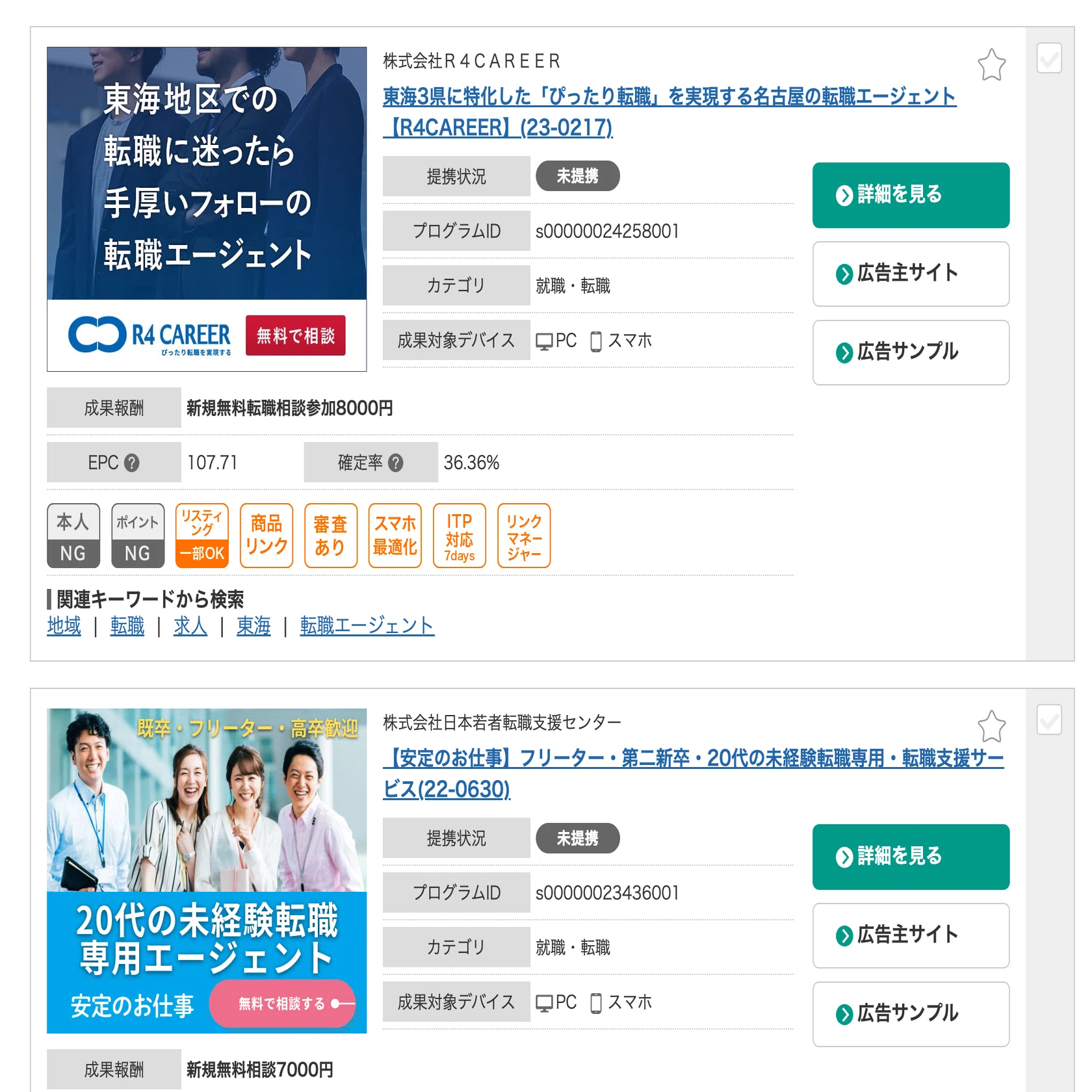Open 広告主サイト for R4CAREER
The height and width of the screenshot is (1092, 1092).
[911, 274]
